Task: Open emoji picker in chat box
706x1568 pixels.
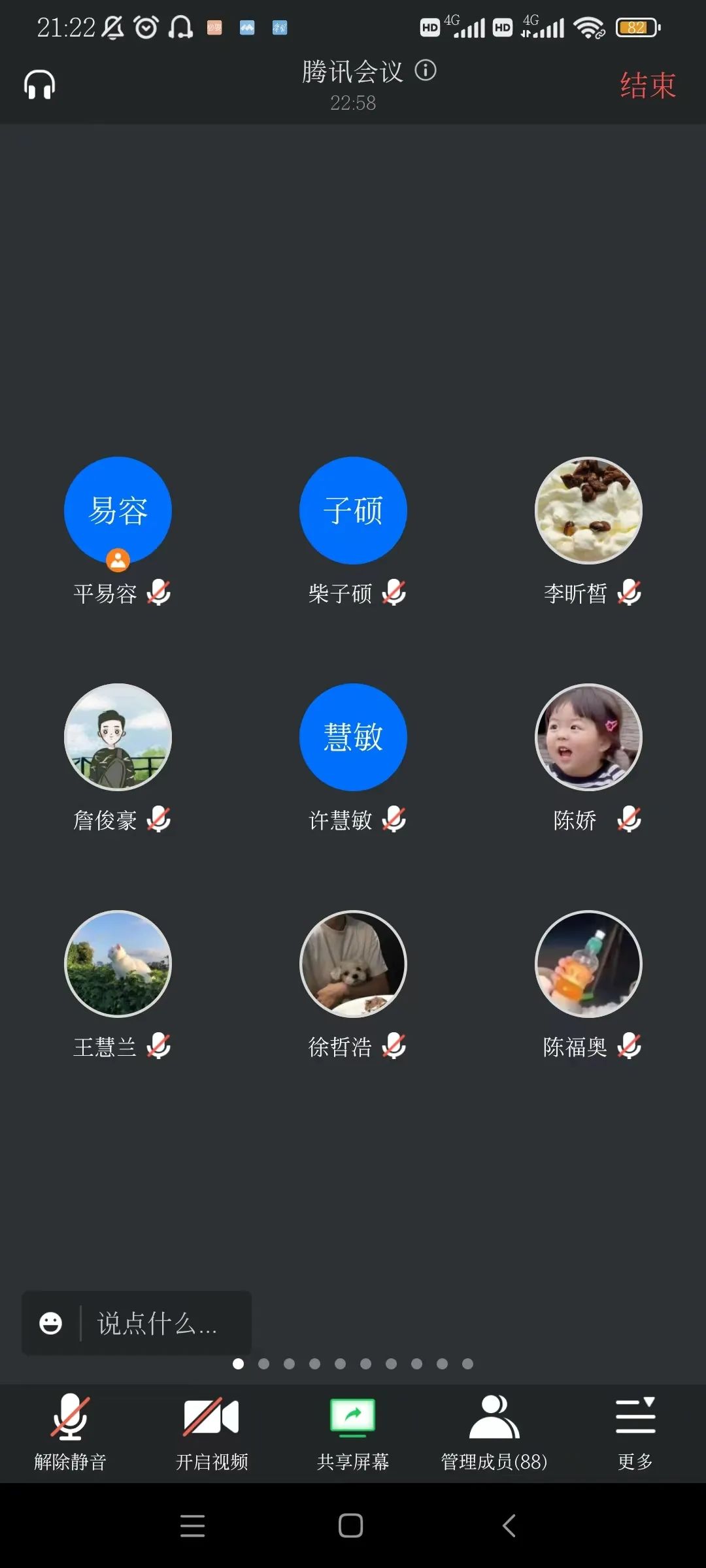Action: tap(50, 1324)
